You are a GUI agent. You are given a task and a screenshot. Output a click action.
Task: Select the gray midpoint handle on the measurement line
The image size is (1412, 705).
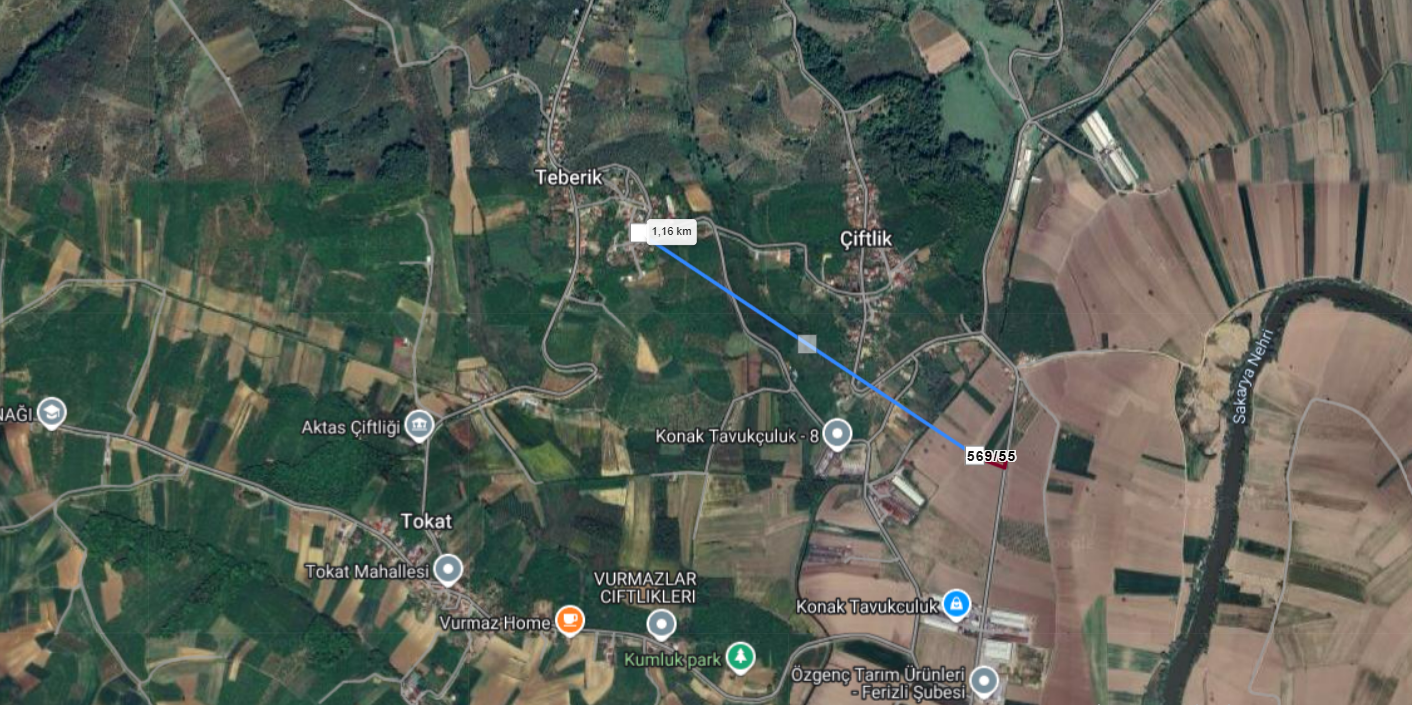pos(807,344)
